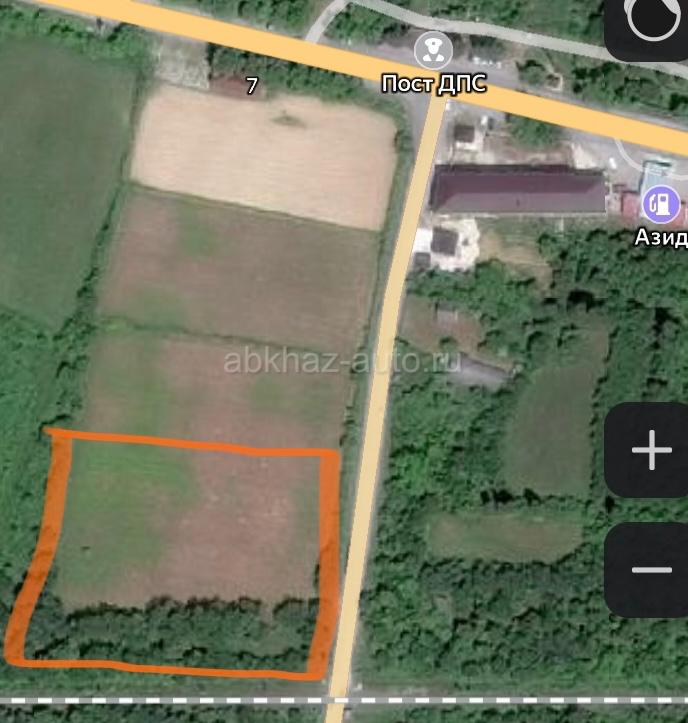
Task: Open the Пост ДПС map marker
Action: [433, 50]
